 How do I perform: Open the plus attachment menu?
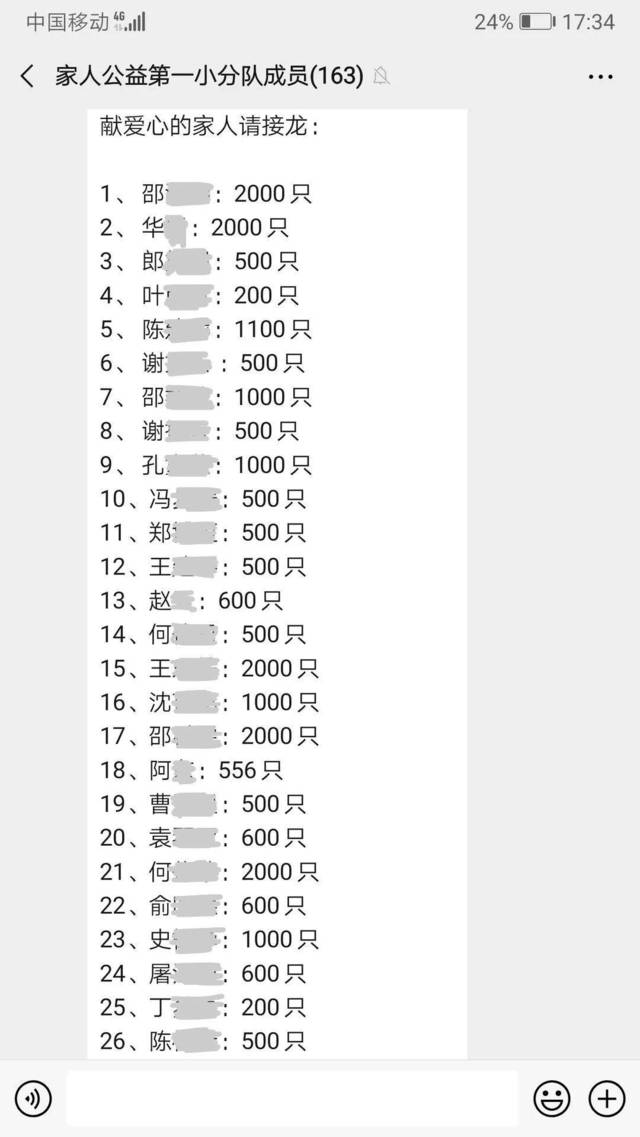click(607, 1099)
